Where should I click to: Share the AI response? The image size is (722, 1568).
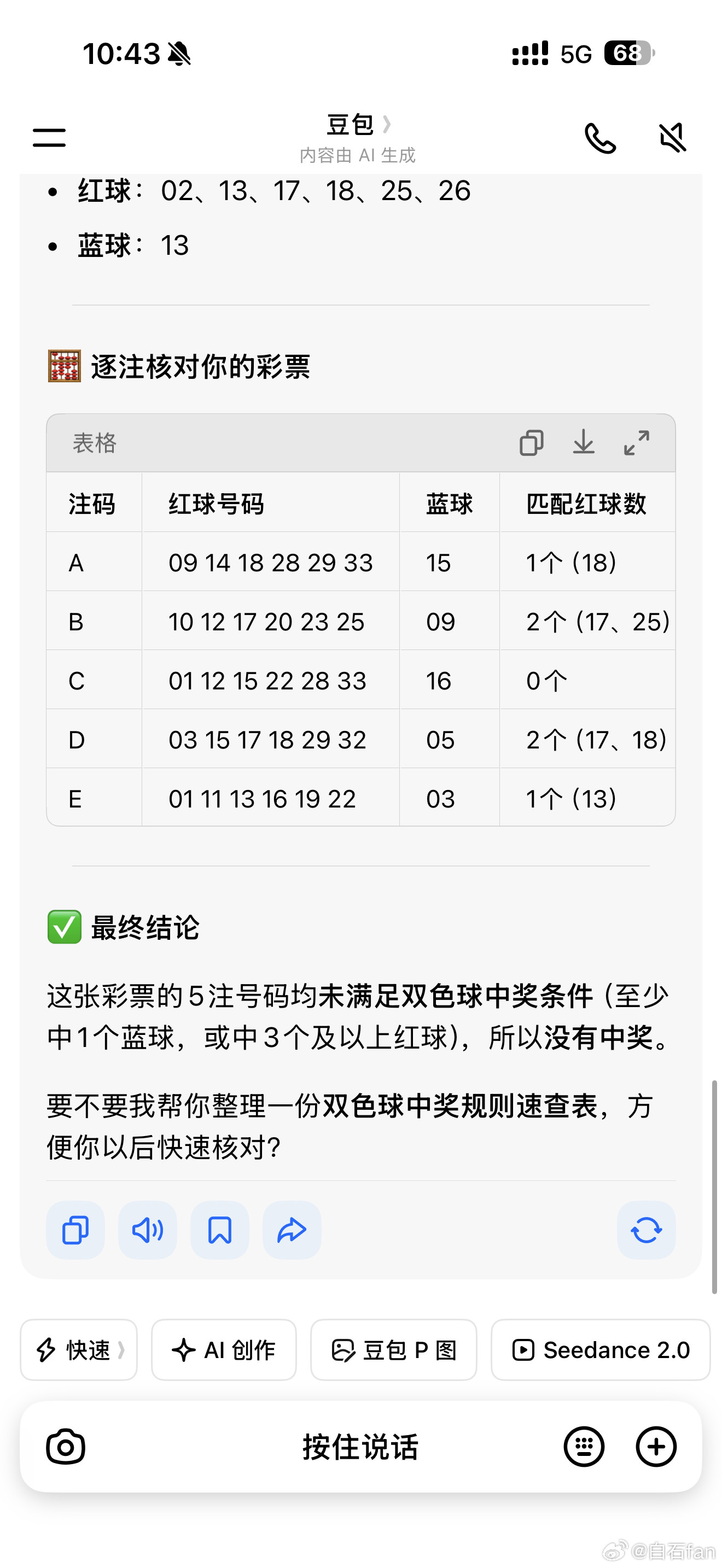[291, 1230]
